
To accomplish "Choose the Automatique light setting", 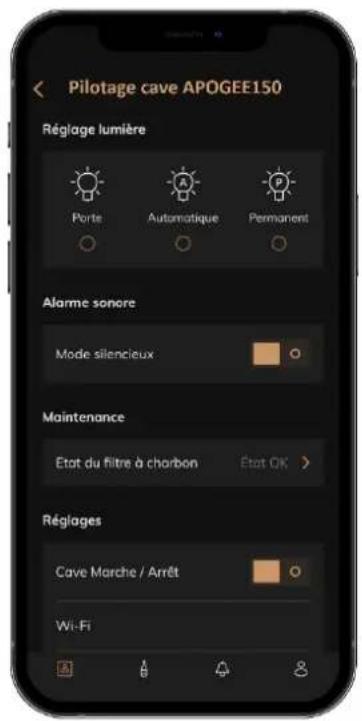I will click(x=183, y=243).
